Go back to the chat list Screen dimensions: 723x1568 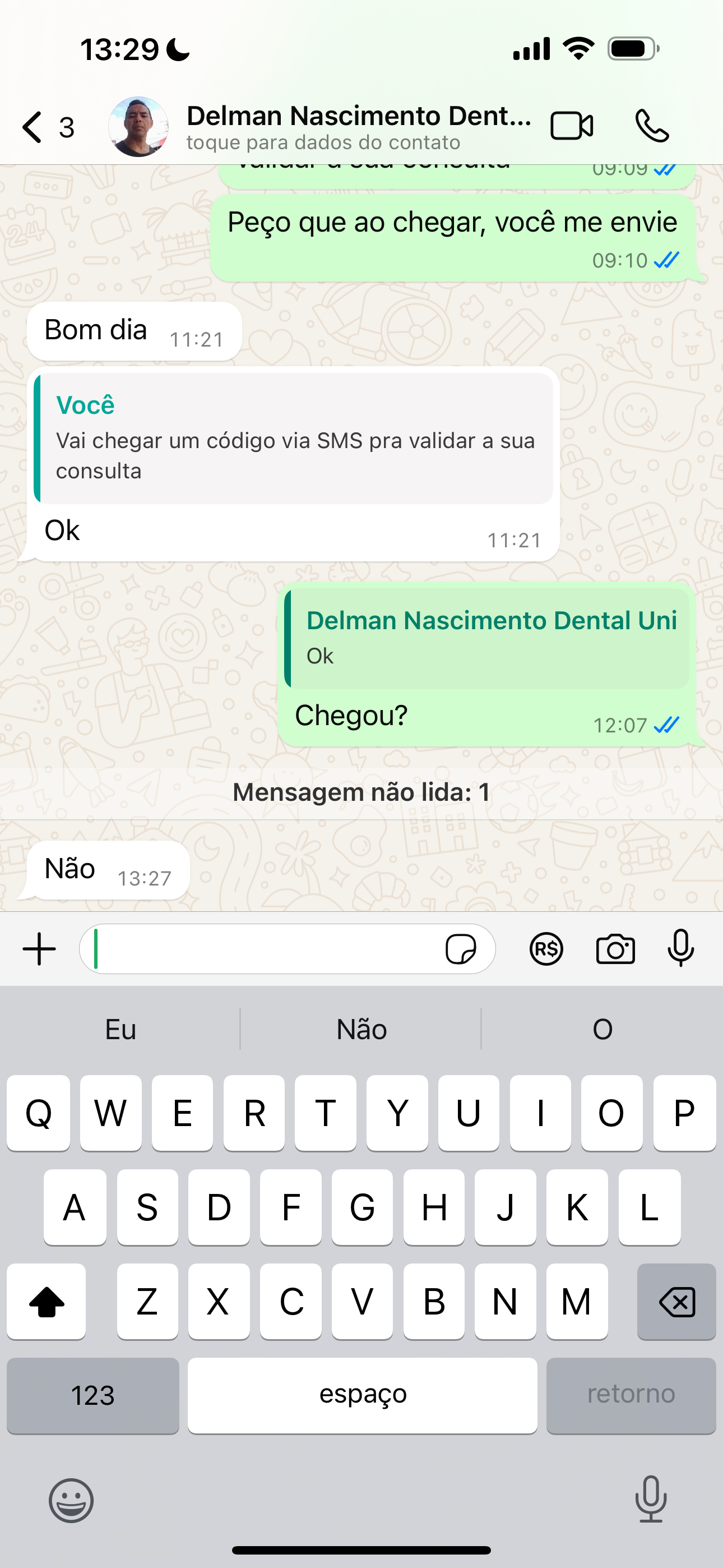34,127
